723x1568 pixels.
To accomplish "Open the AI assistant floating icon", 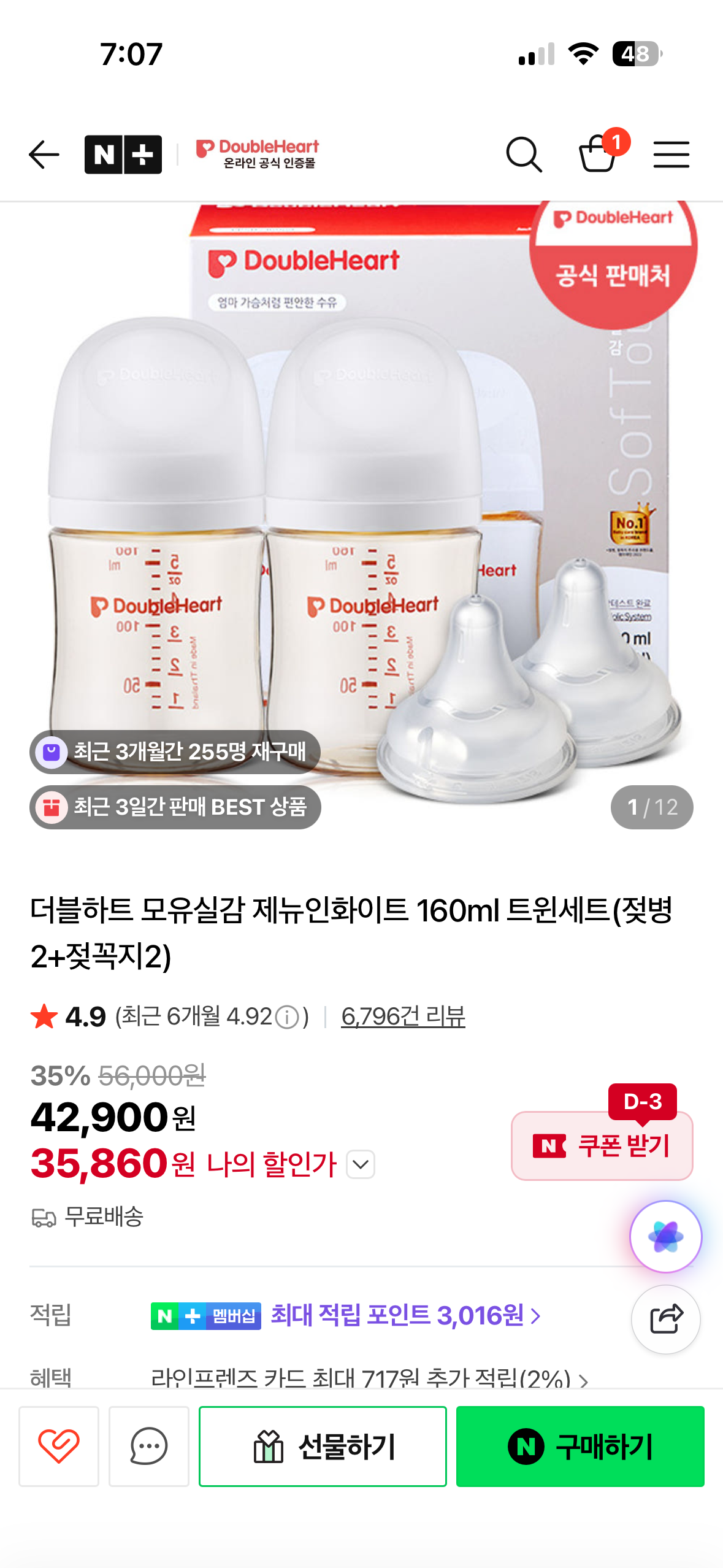I will (x=666, y=1237).
